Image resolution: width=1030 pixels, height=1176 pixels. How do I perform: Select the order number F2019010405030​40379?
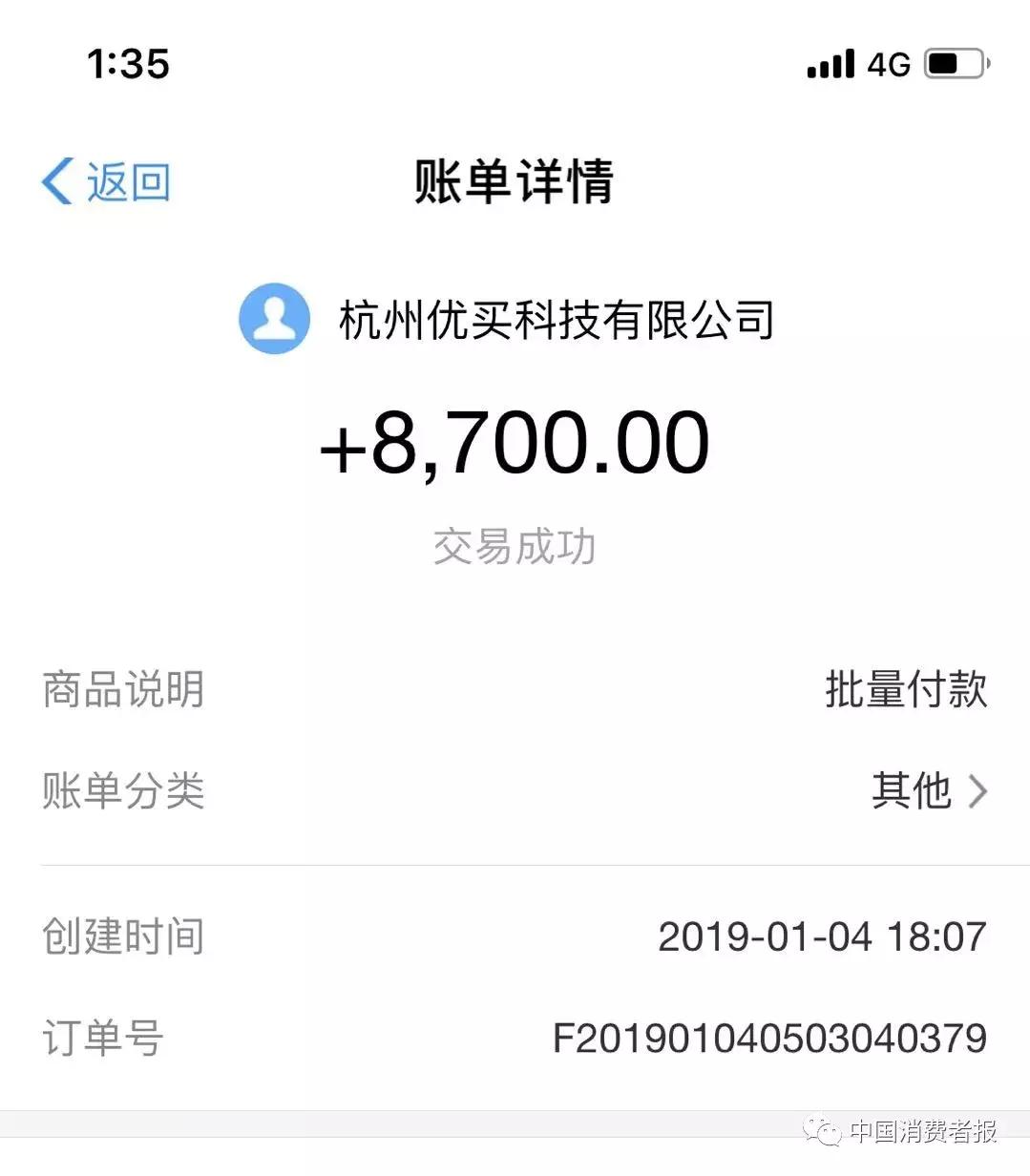click(x=770, y=1037)
